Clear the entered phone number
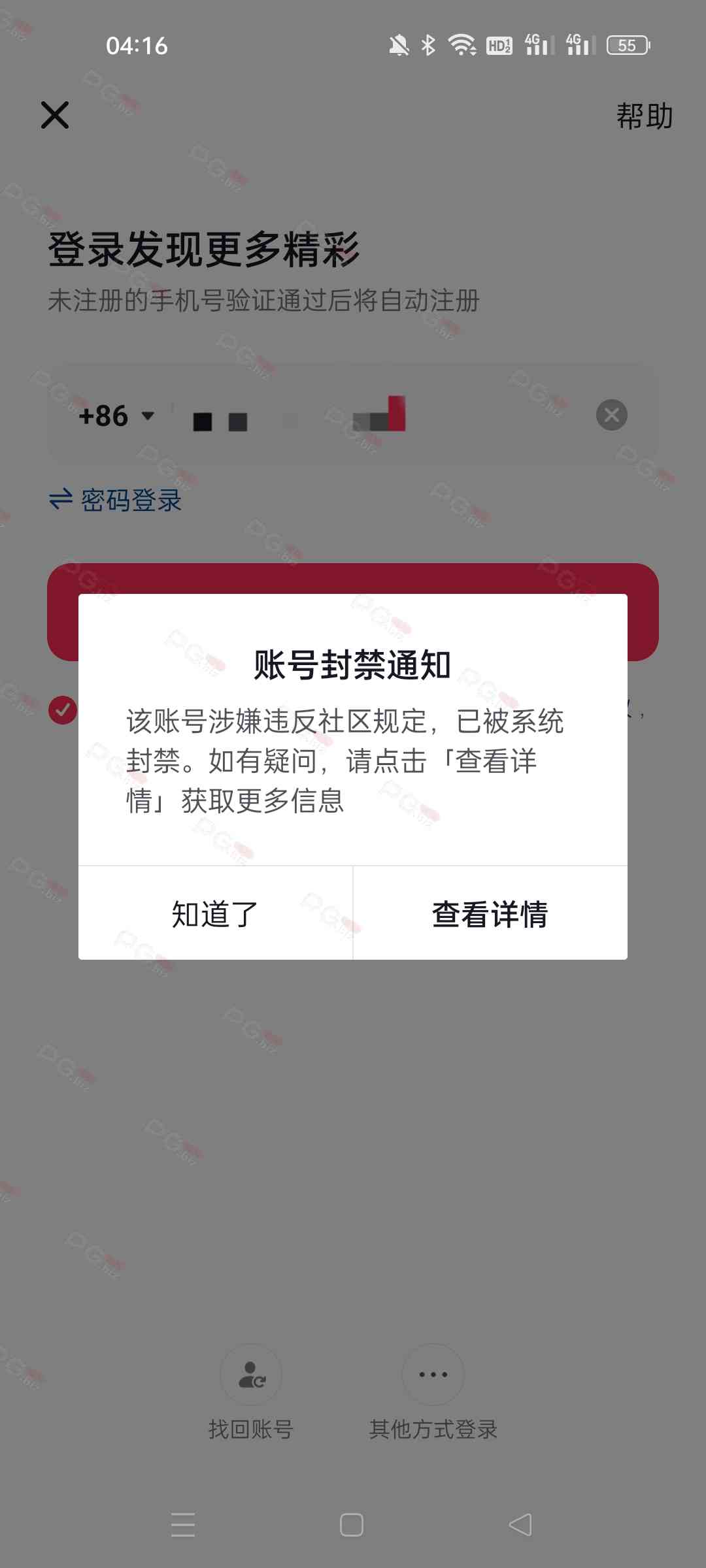The width and height of the screenshot is (706, 1568). coord(611,415)
